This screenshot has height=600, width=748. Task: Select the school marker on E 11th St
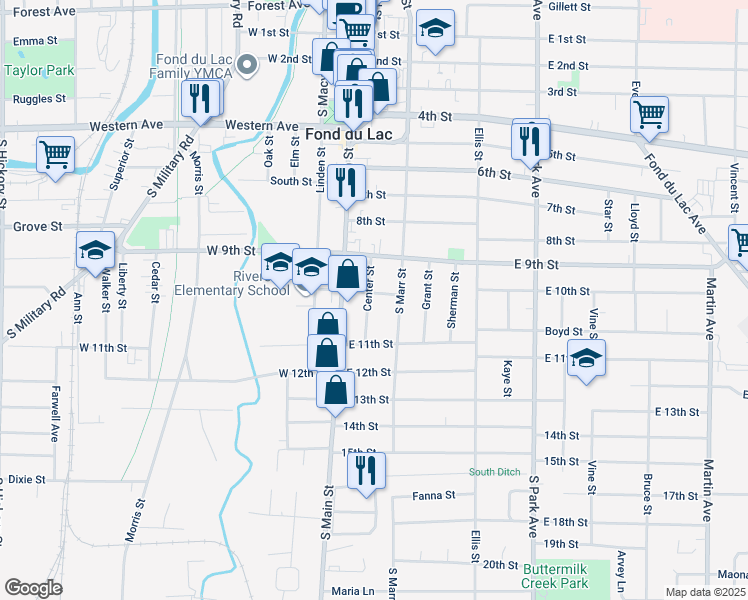click(587, 360)
